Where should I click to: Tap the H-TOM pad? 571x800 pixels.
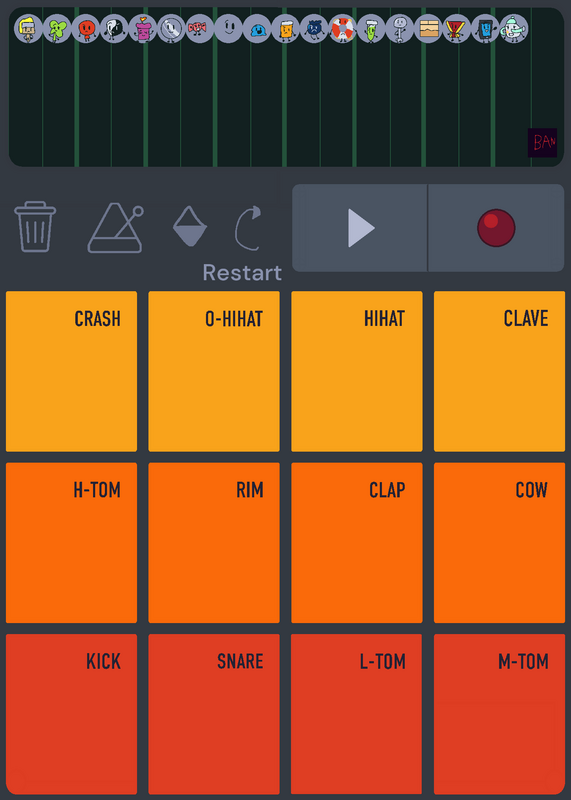71,543
